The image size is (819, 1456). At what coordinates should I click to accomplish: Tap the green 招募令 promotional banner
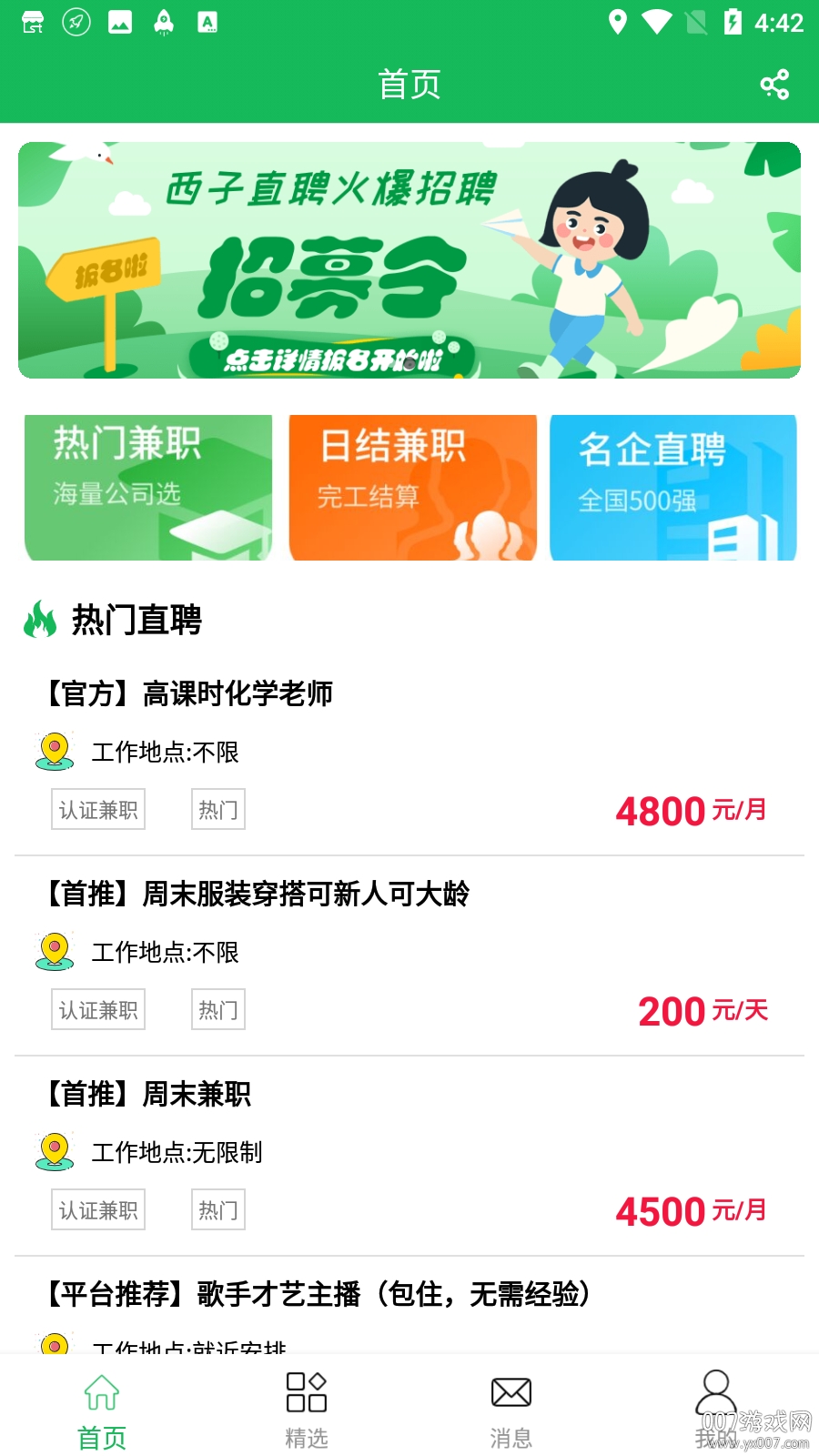409,259
